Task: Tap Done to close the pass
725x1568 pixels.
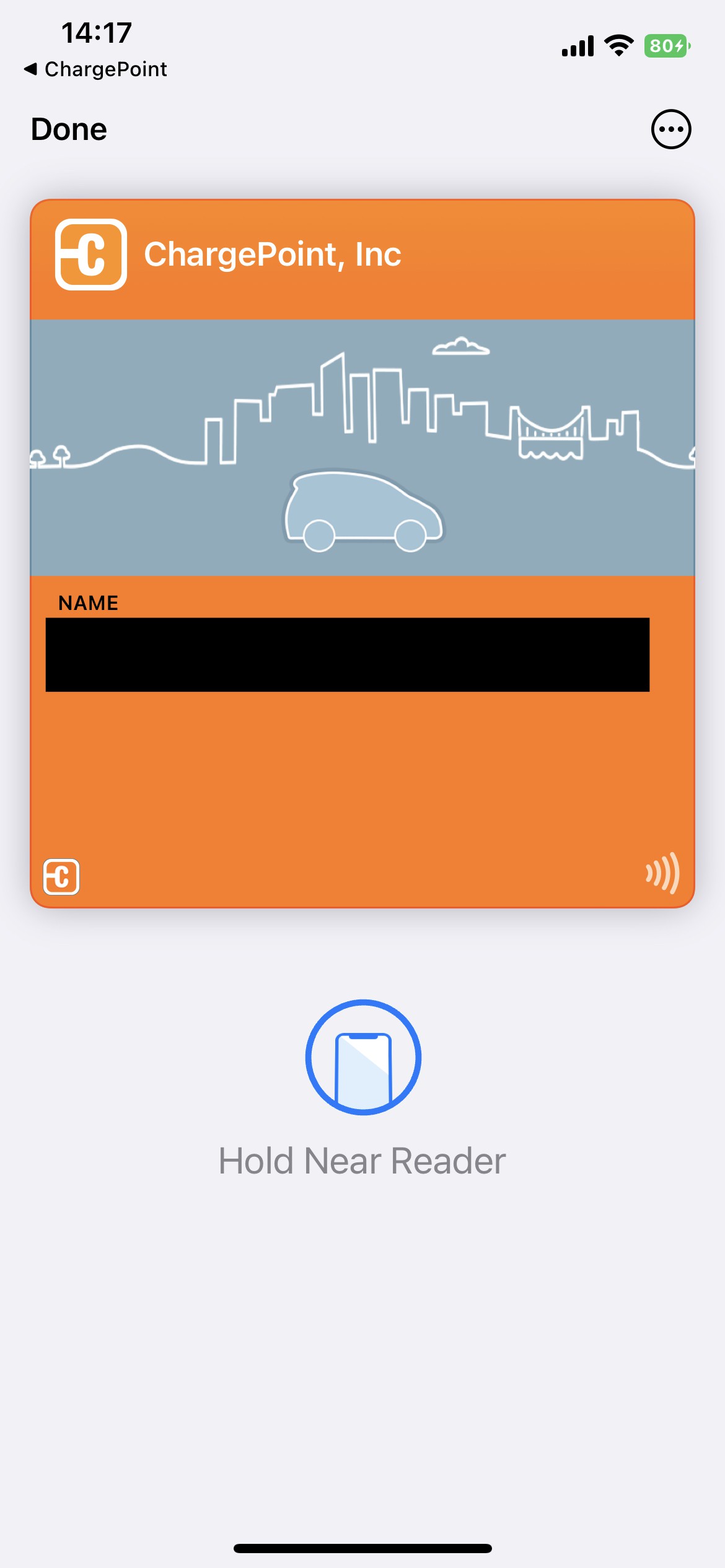Action: coord(69,129)
